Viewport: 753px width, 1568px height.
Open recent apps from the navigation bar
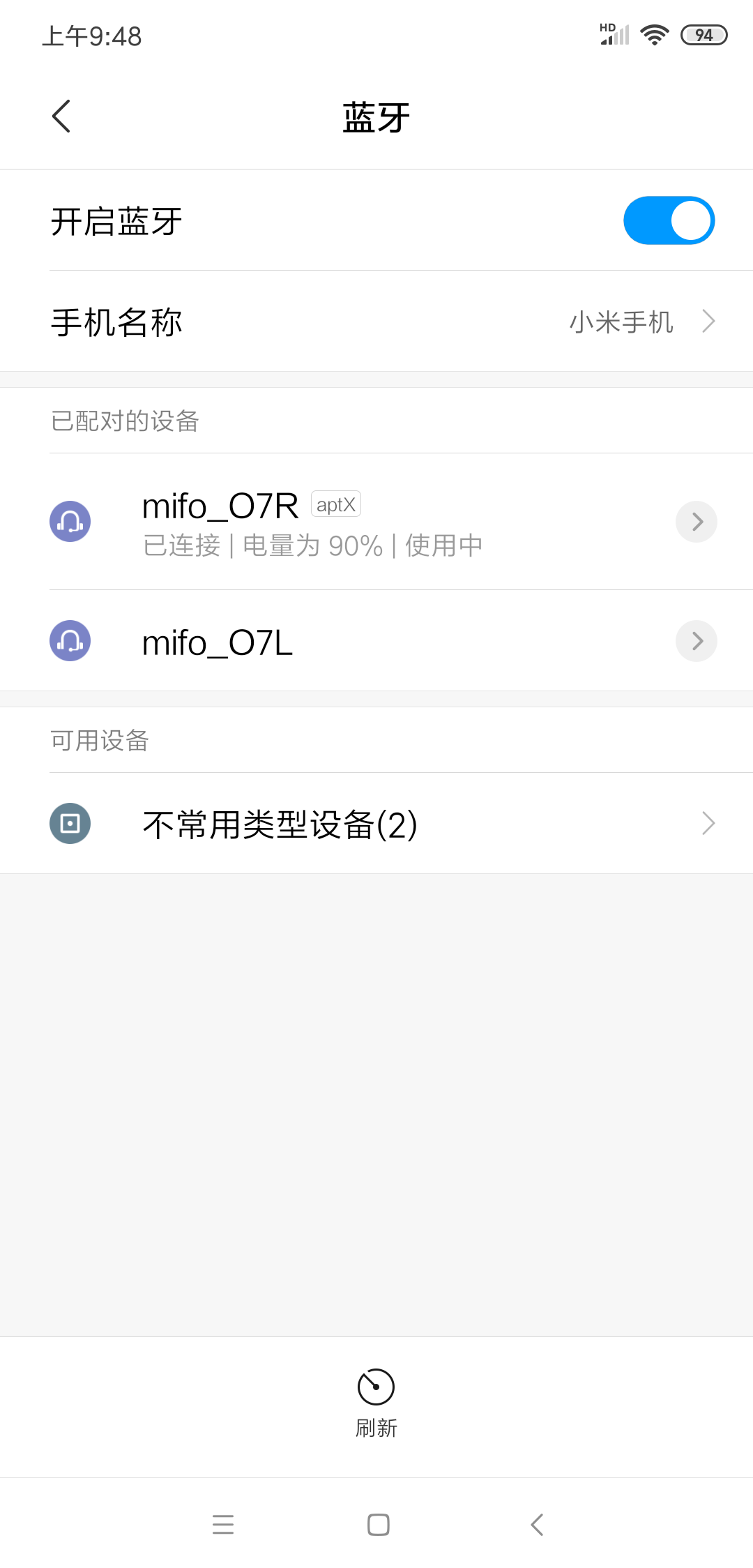(x=223, y=1525)
